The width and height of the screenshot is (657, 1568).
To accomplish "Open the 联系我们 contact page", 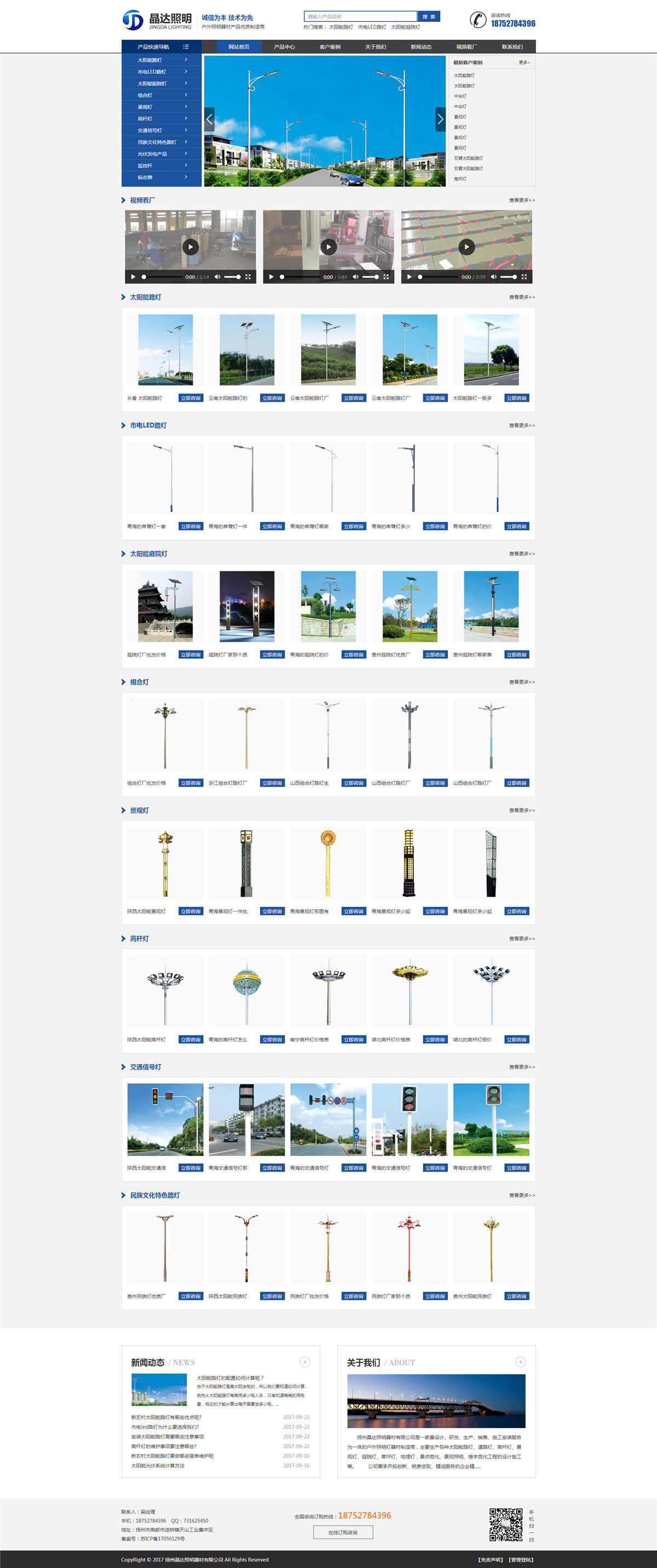I will pos(512,47).
